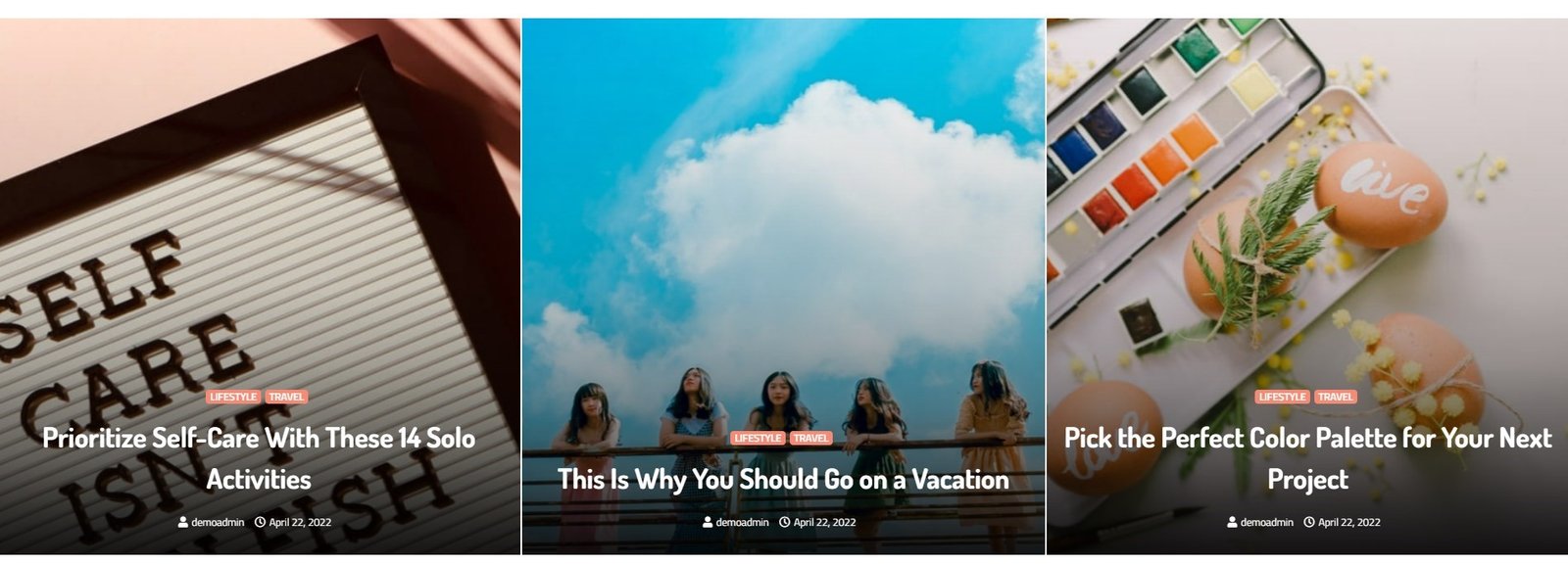Image resolution: width=1568 pixels, height=564 pixels.
Task: Select Travel tag on the vacation post
Action: 810,438
